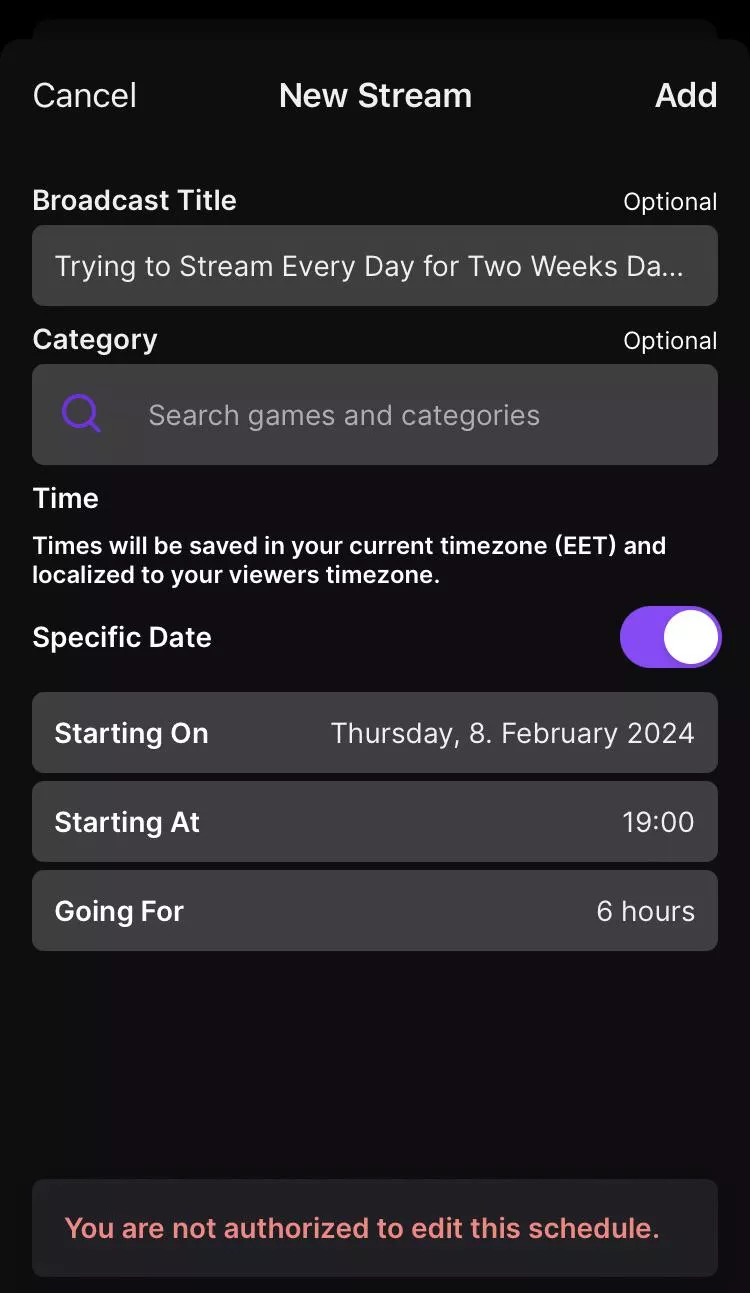Change the Going For duration
The height and width of the screenshot is (1293, 750).
tap(374, 911)
